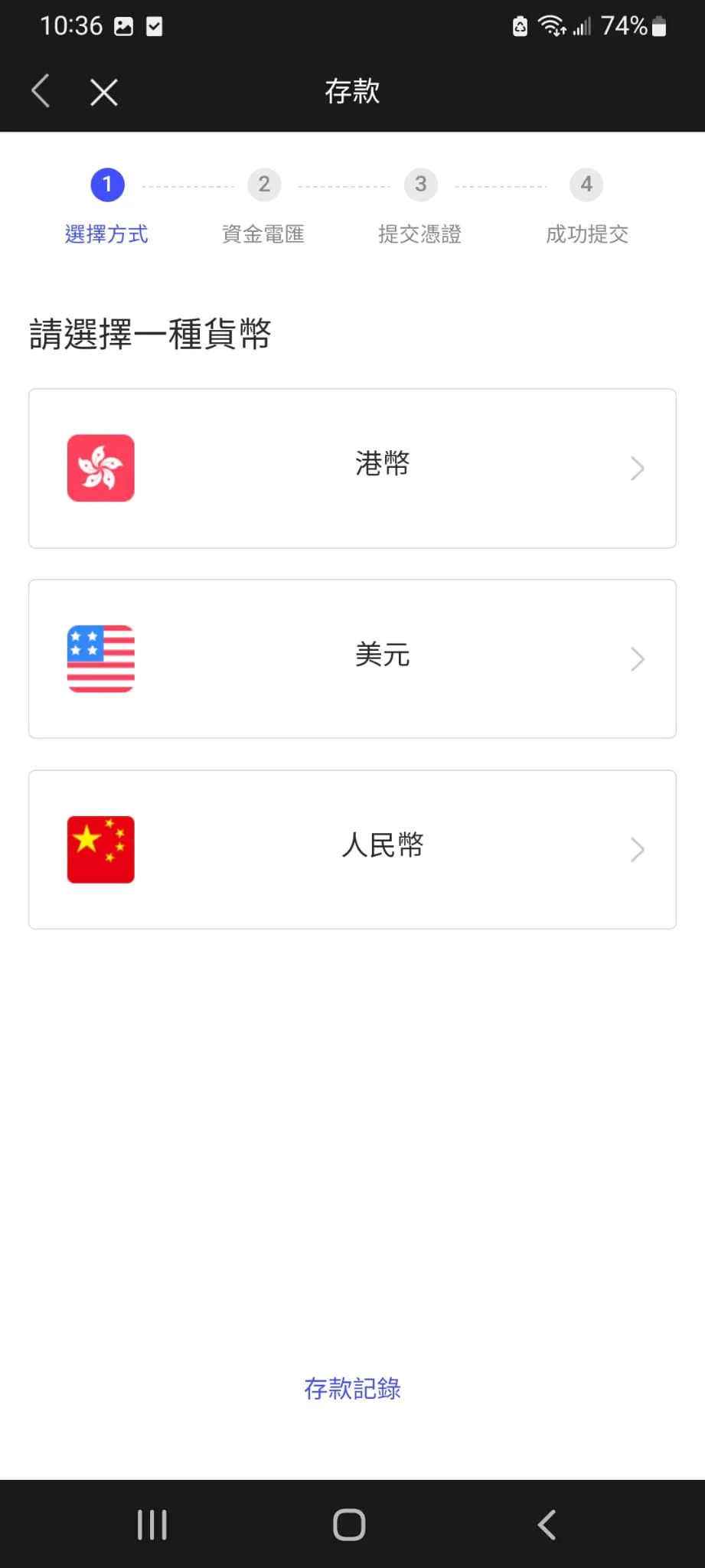Choose 美元 as deposit currency

(352, 658)
